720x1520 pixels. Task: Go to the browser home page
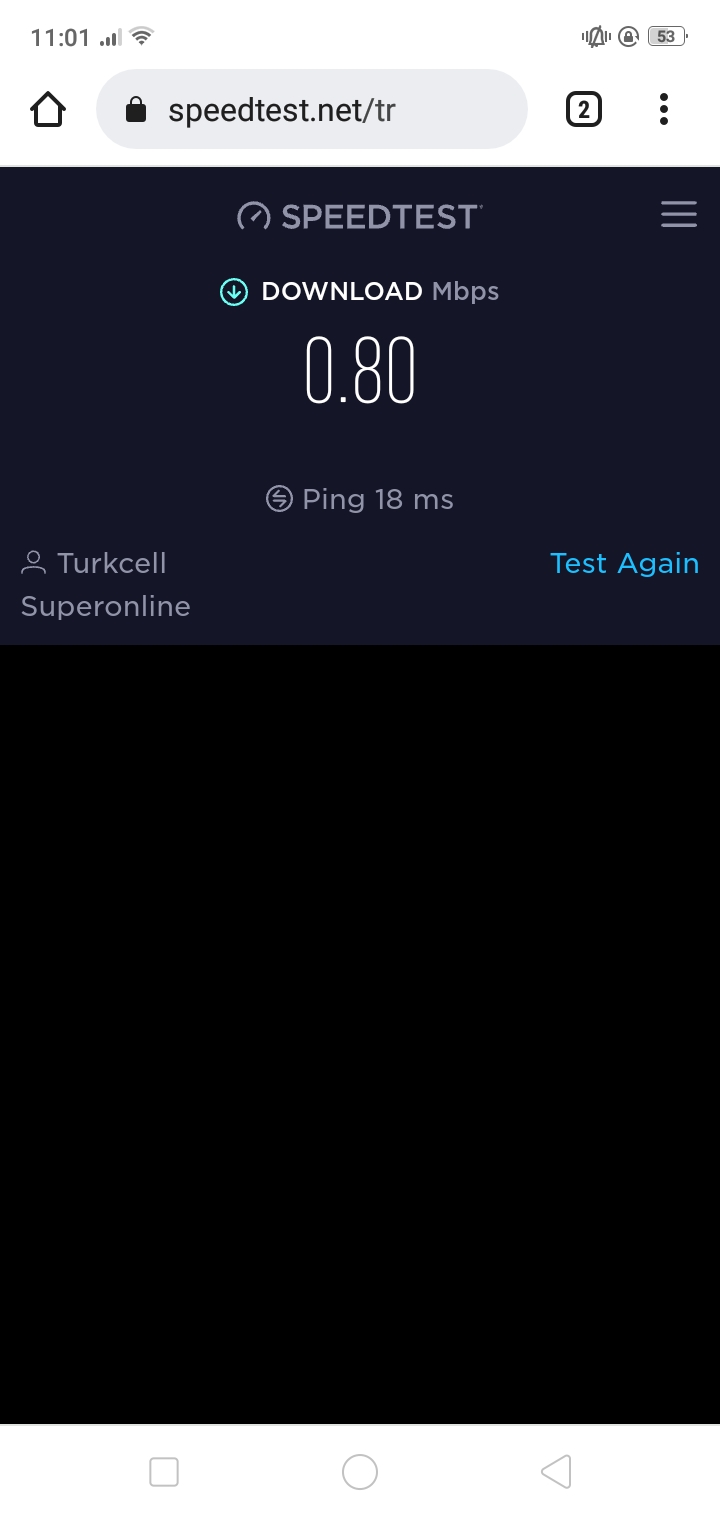(48, 109)
